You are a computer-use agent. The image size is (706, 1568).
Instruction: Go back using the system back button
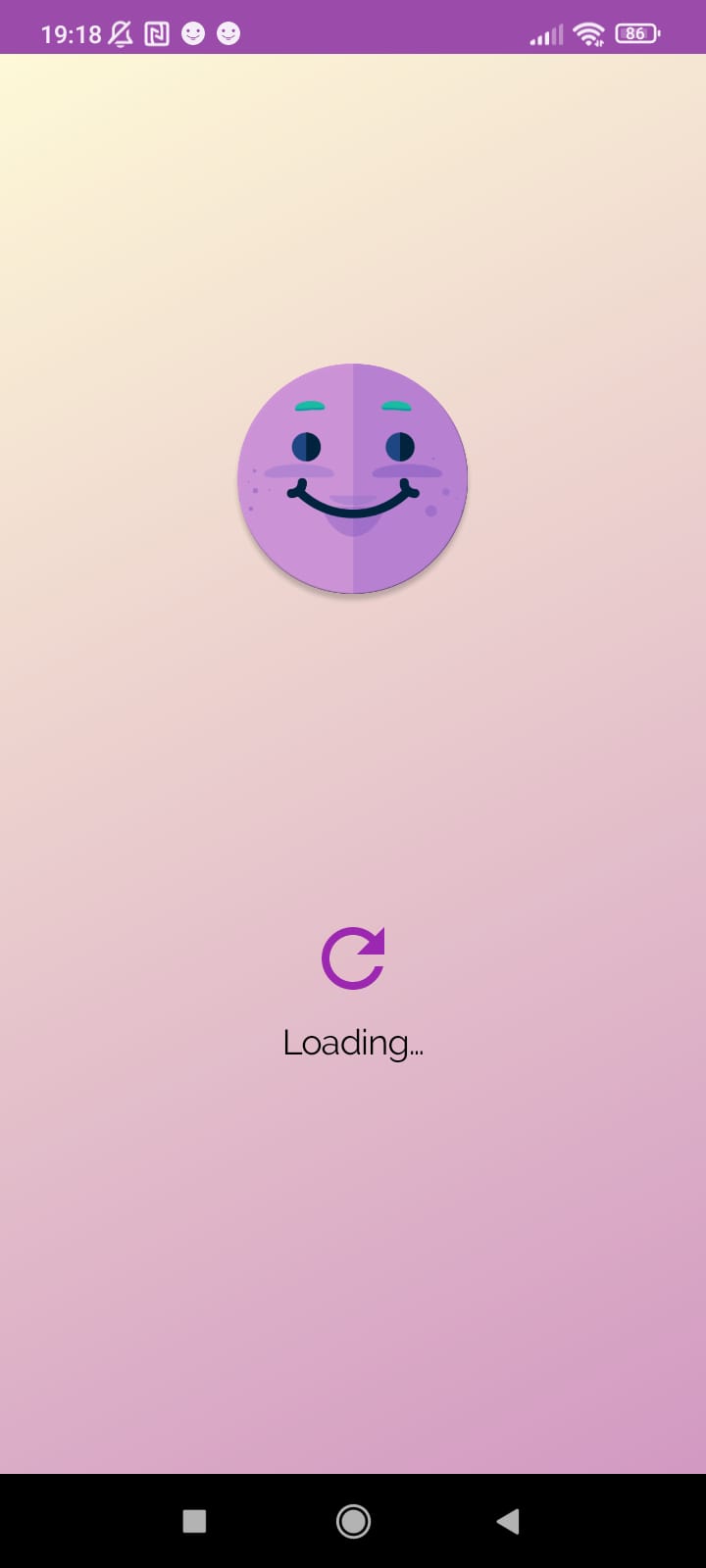pyautogui.click(x=508, y=1521)
